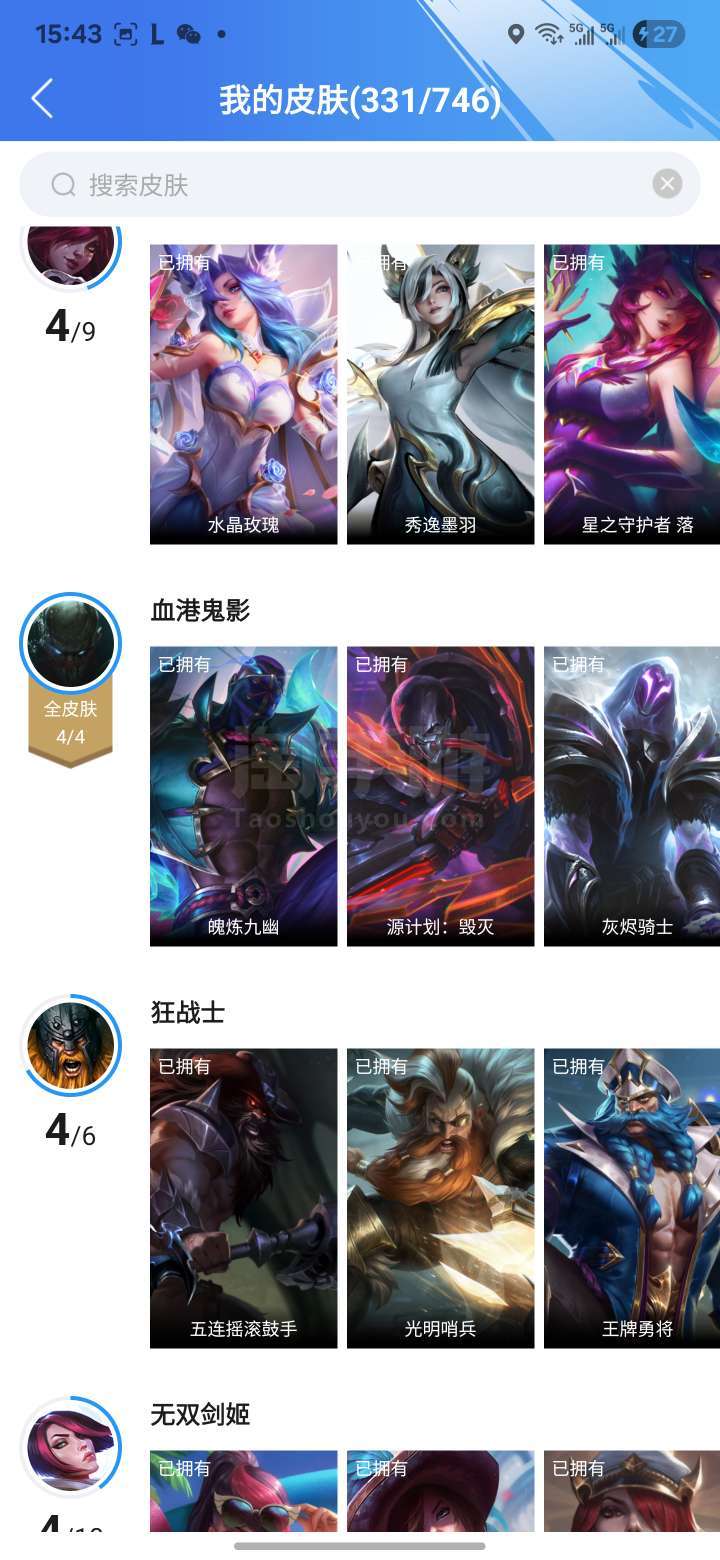Tap the 狂战士 champion avatar
This screenshot has width=720, height=1560.
pos(71,1045)
